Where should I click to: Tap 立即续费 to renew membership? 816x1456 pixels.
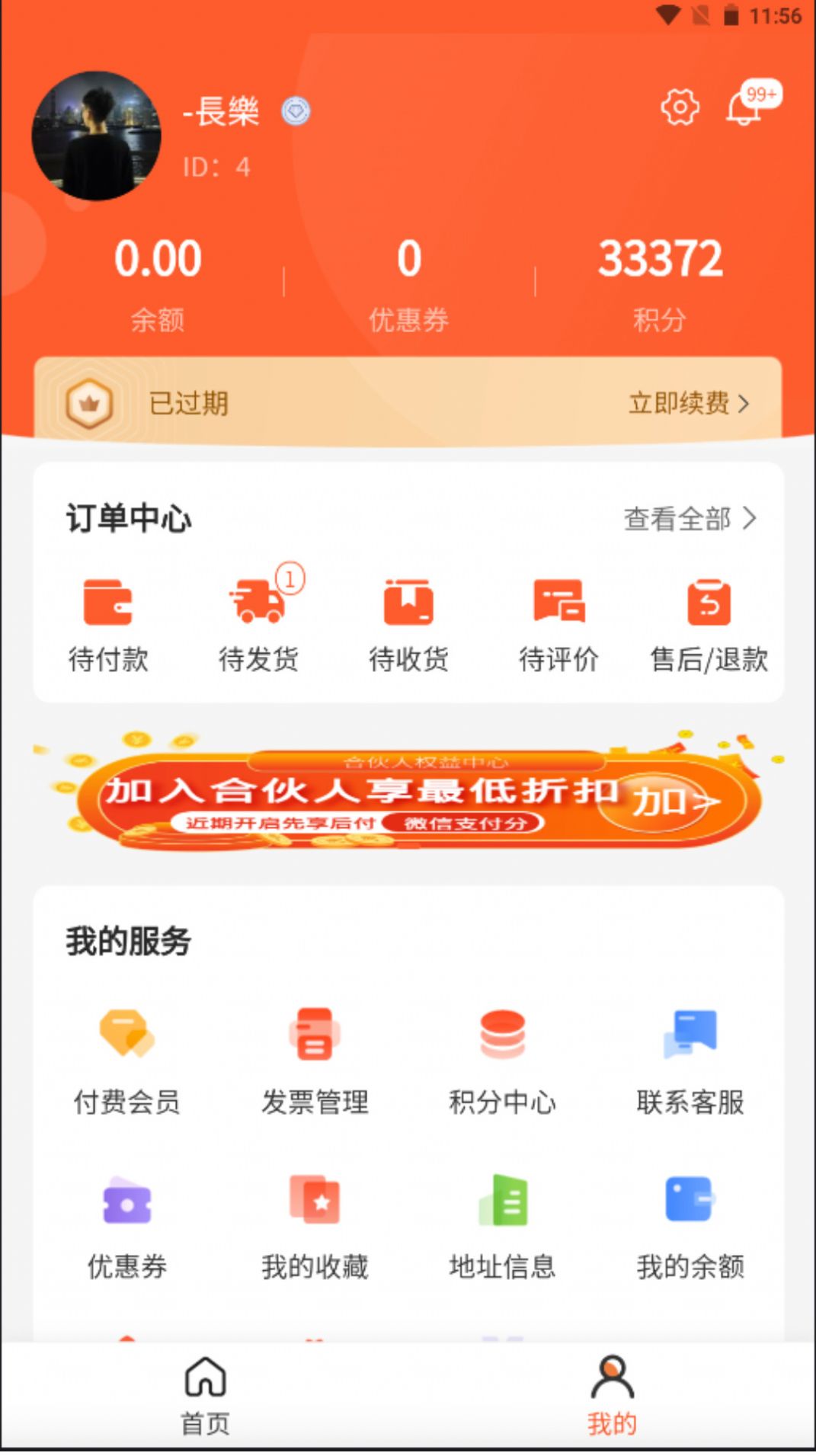(689, 403)
